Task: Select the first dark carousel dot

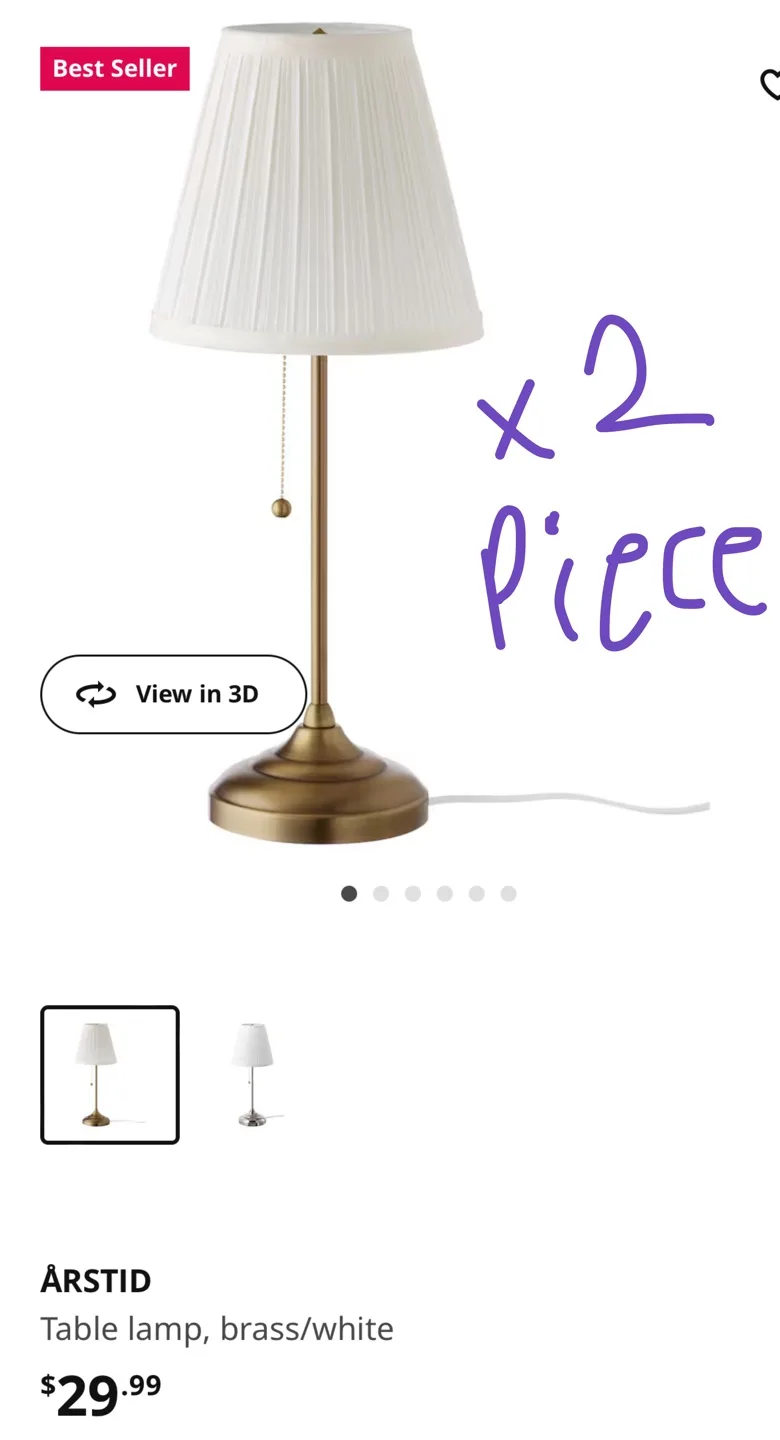Action: tap(349, 893)
